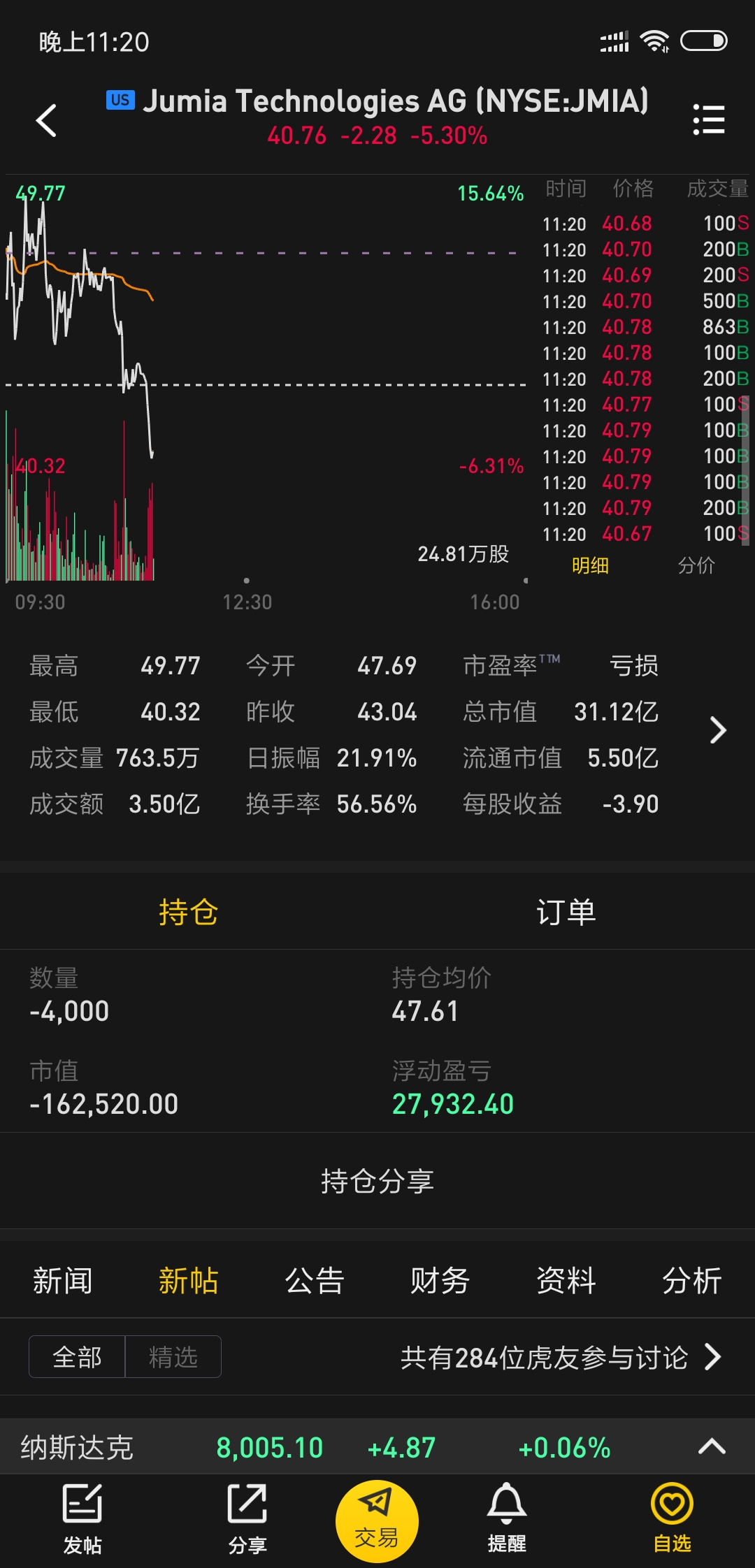Select the 持仓 positions tab
755x1568 pixels.
point(189,912)
